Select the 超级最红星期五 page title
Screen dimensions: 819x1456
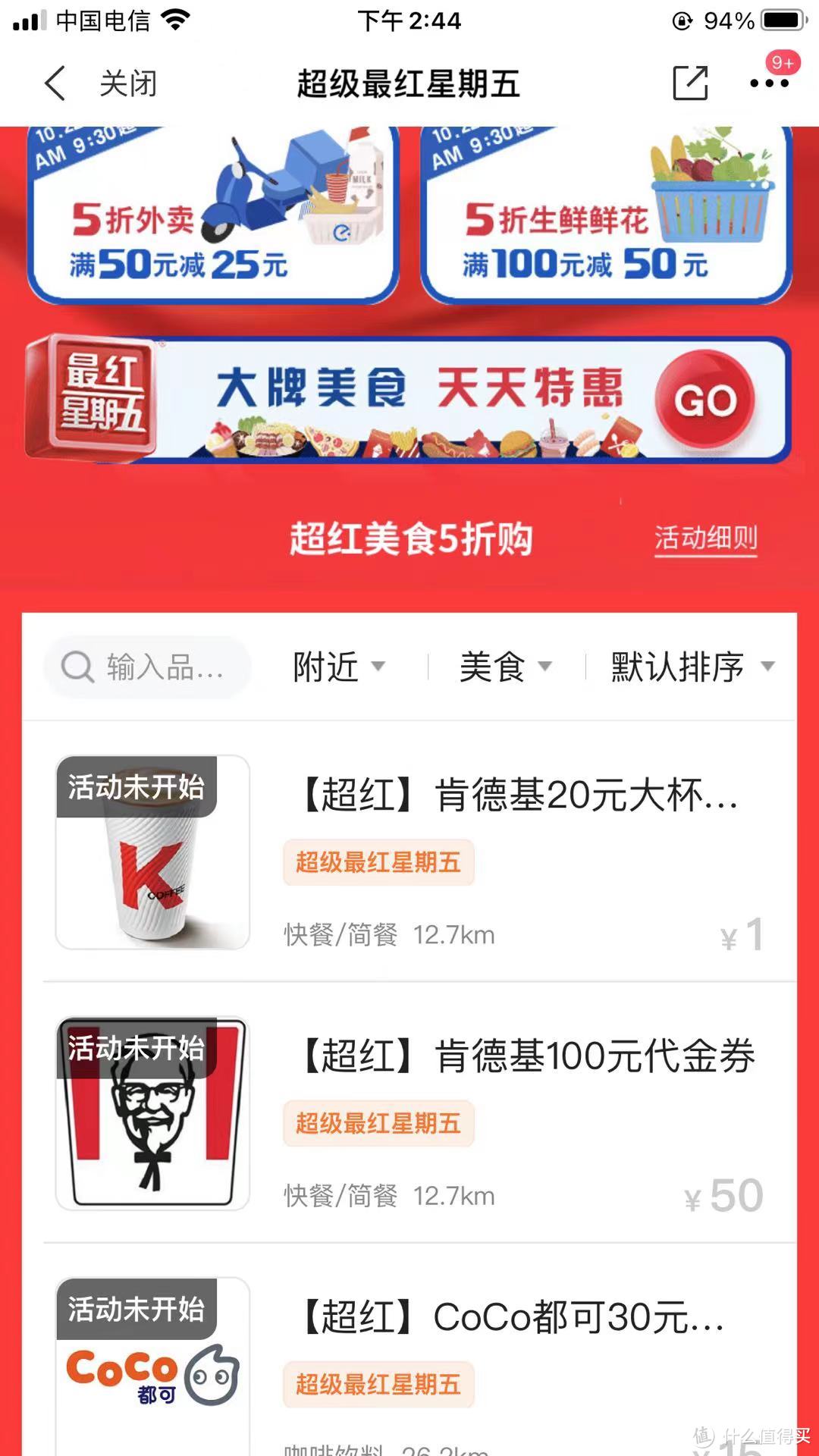[x=409, y=83]
